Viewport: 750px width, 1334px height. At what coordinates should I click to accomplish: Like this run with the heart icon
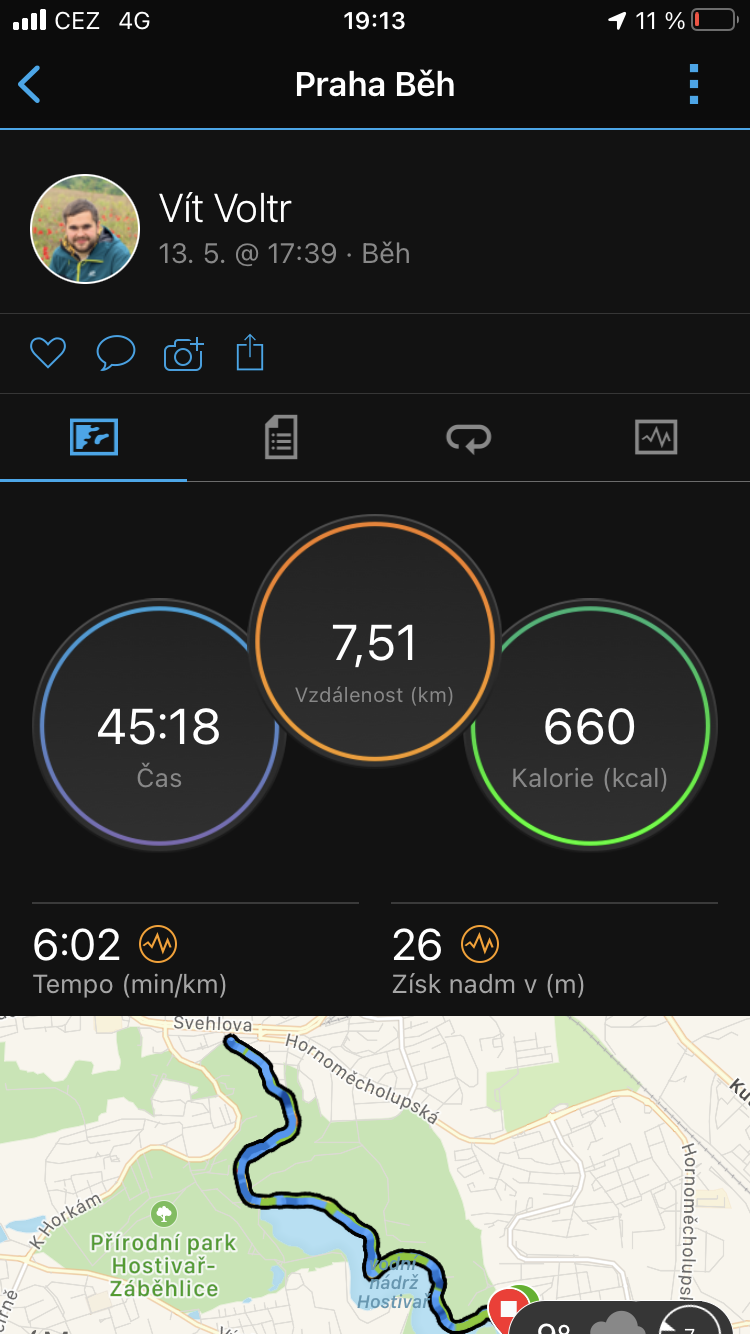click(x=47, y=353)
